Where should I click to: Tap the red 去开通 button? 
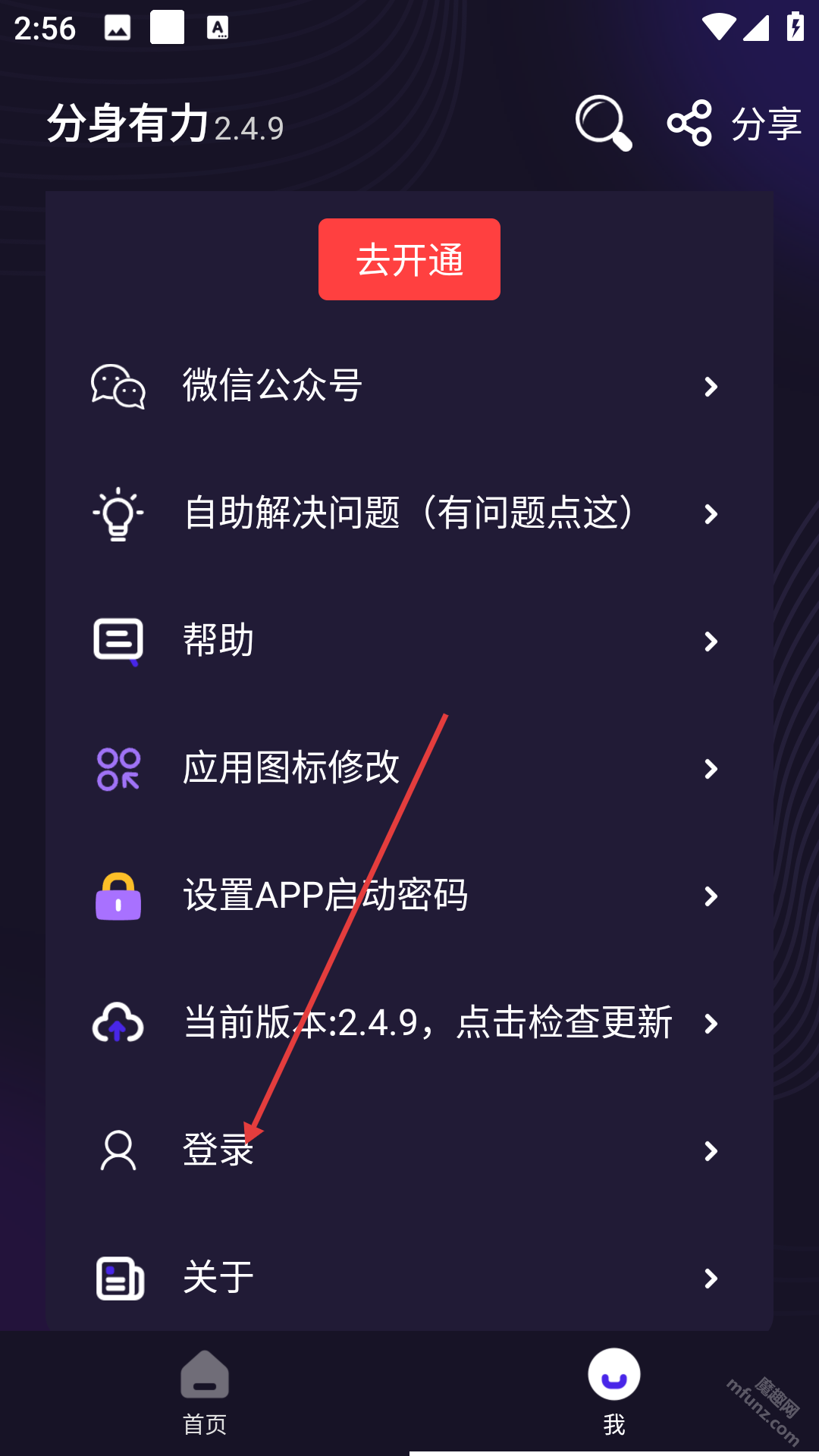[x=409, y=259]
